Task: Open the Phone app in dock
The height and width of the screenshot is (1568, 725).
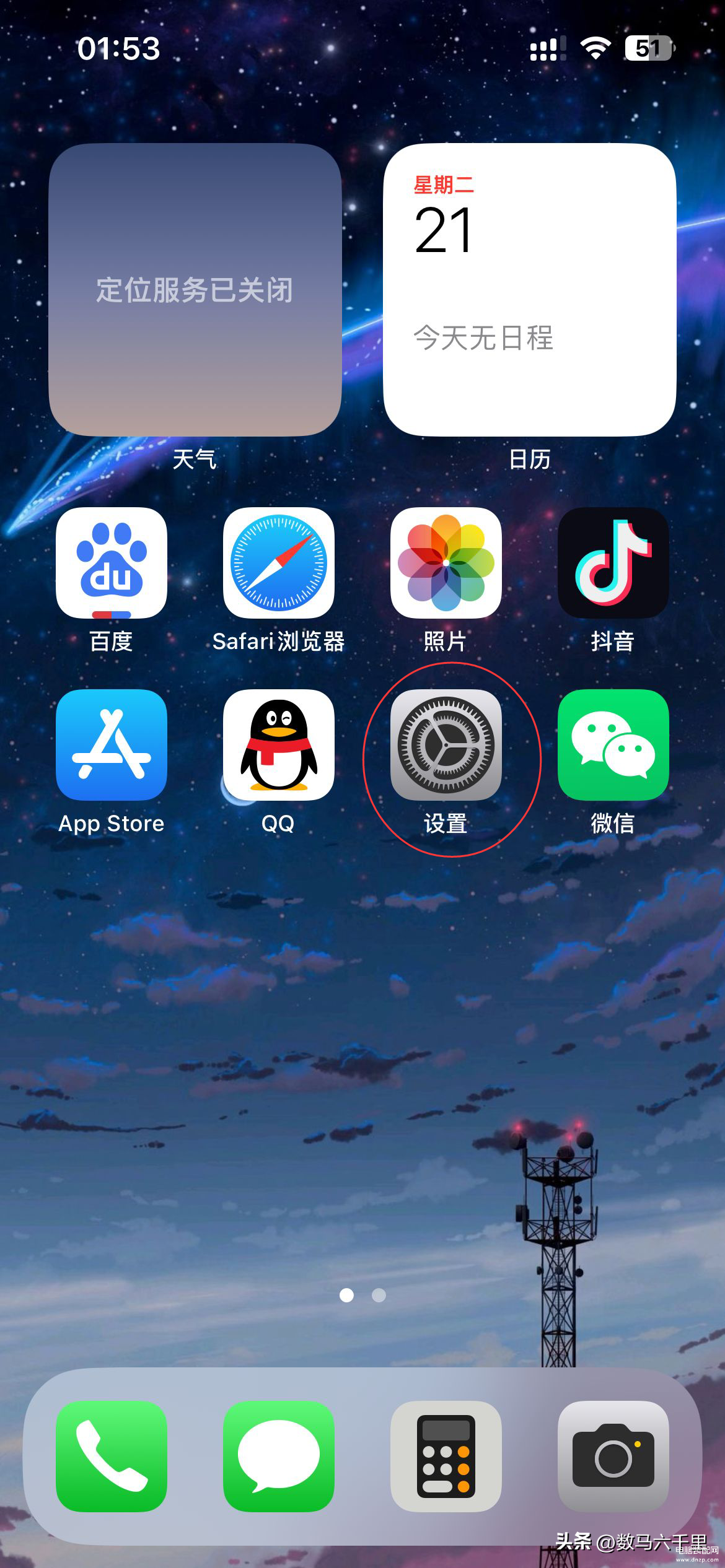Action: (112, 1457)
